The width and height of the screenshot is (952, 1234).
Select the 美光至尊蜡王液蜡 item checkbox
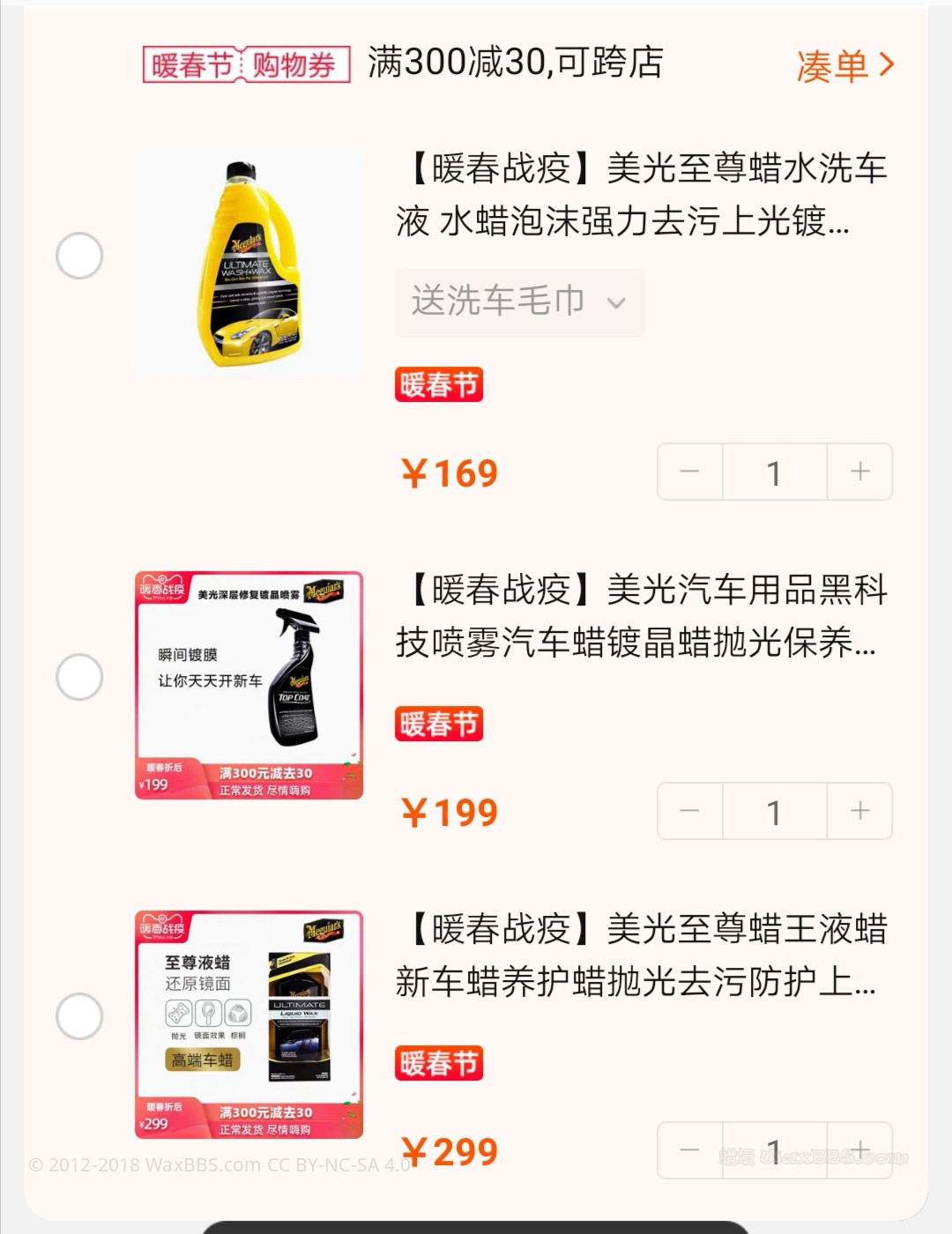click(79, 1016)
